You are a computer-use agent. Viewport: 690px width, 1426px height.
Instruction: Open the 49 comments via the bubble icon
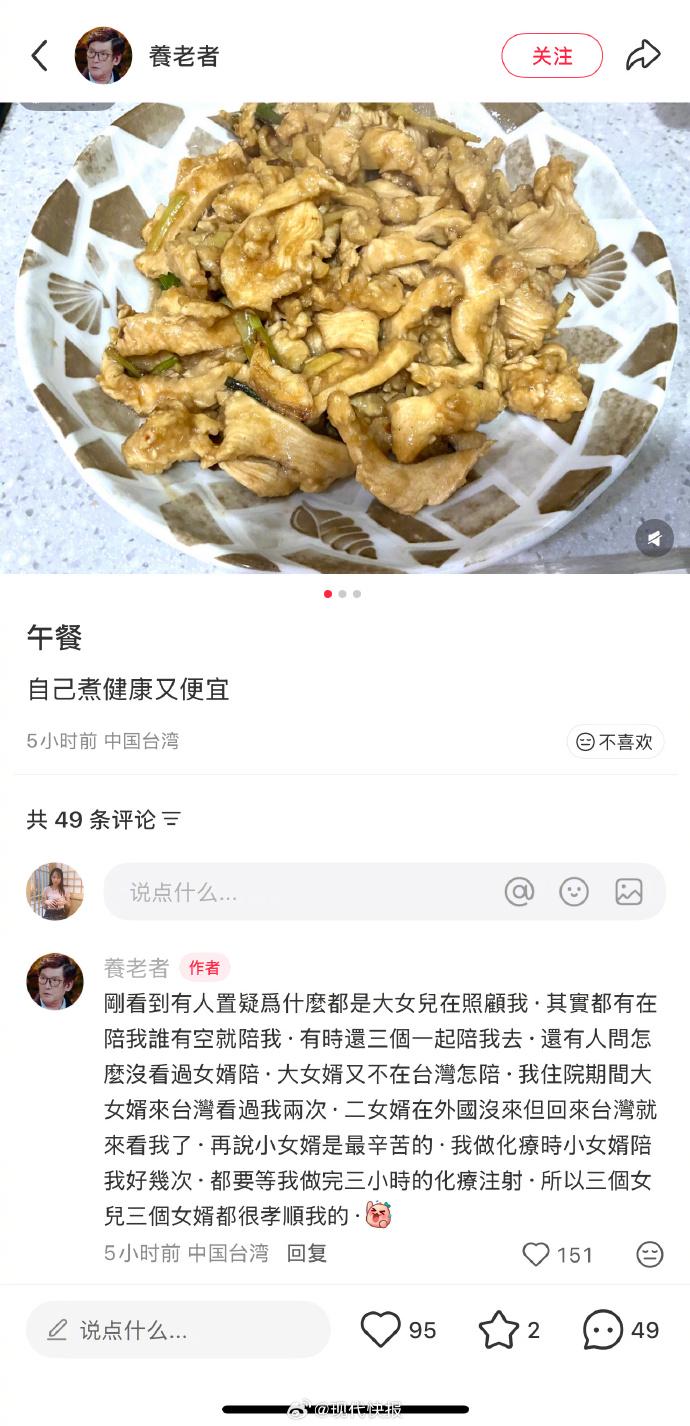(603, 1330)
